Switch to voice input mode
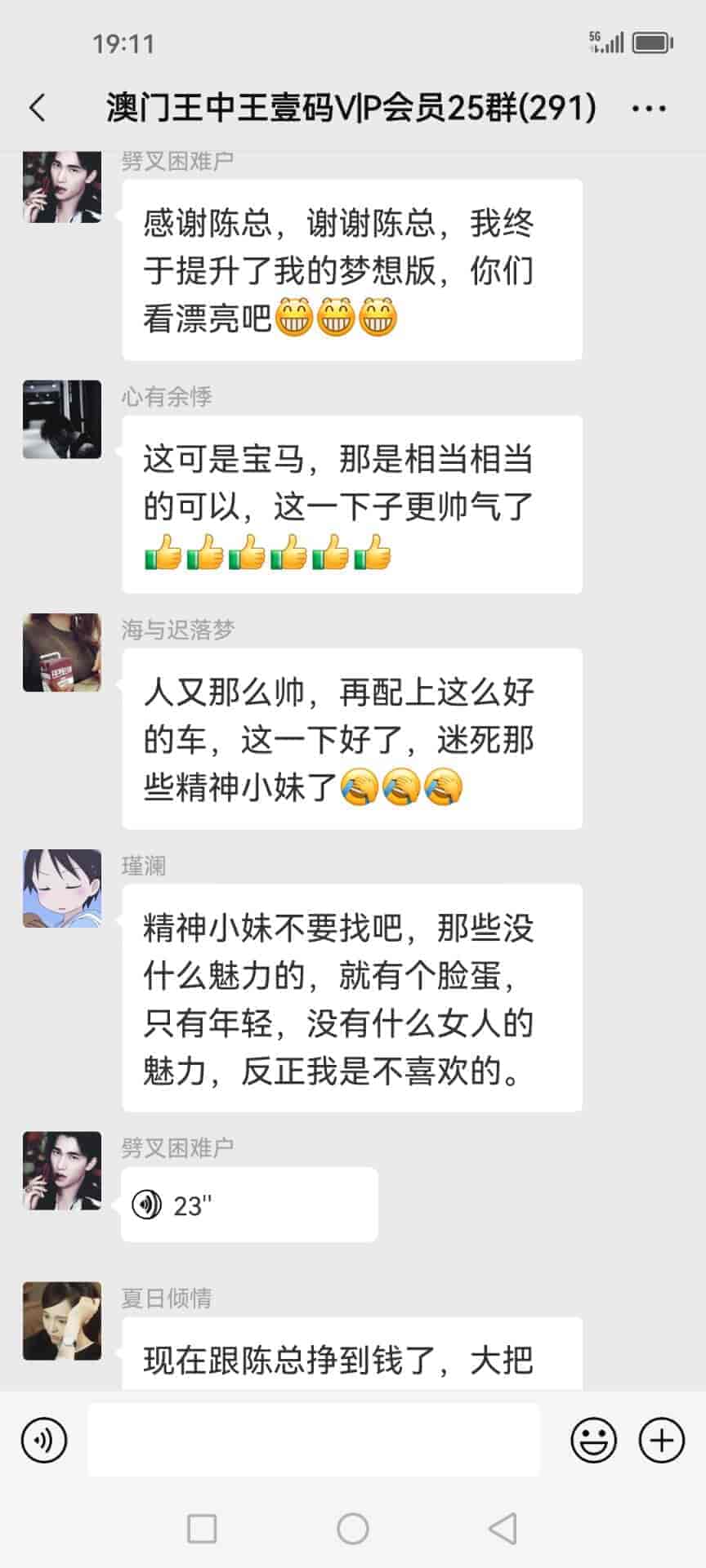Image resolution: width=706 pixels, height=1568 pixels. [44, 1440]
